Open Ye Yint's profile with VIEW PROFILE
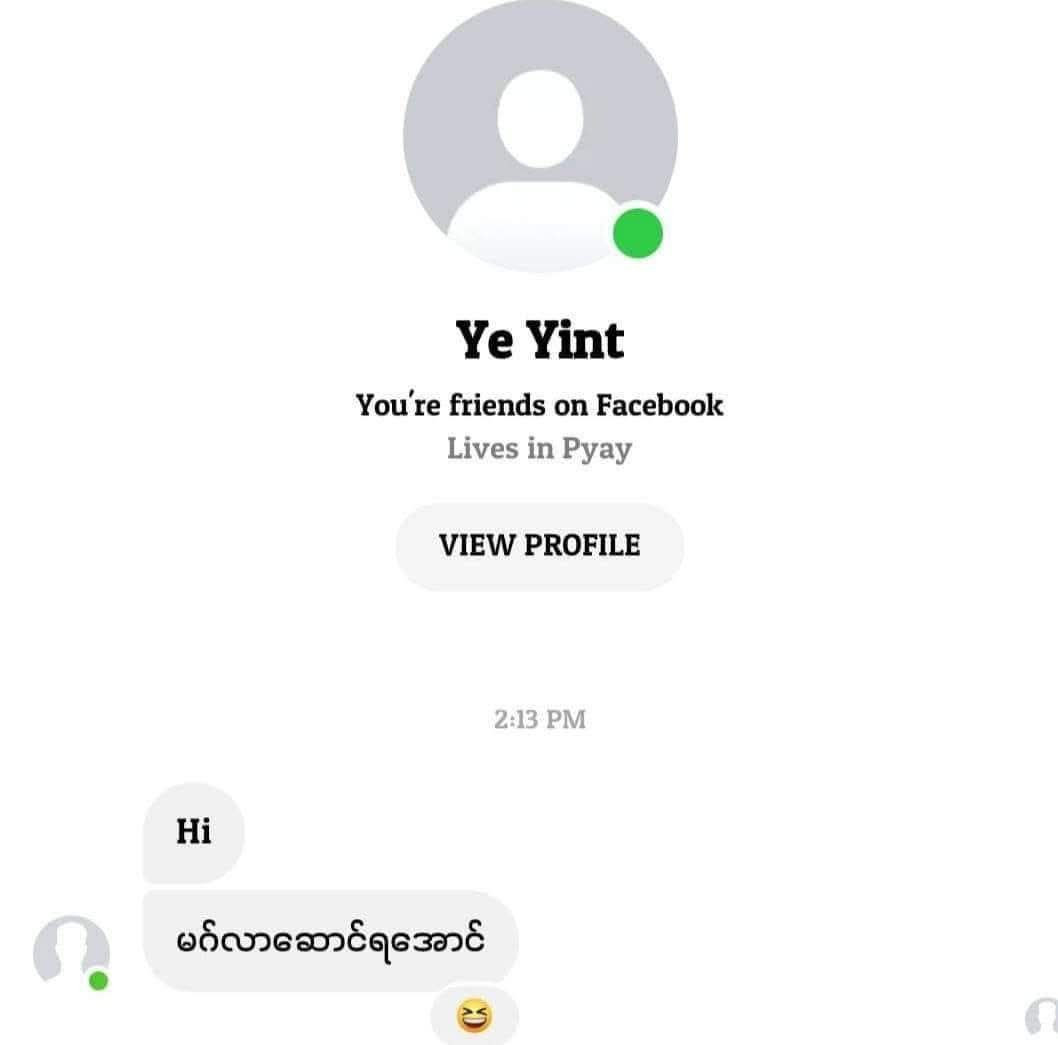Viewport: 1058px width, 1045px height. tap(539, 546)
